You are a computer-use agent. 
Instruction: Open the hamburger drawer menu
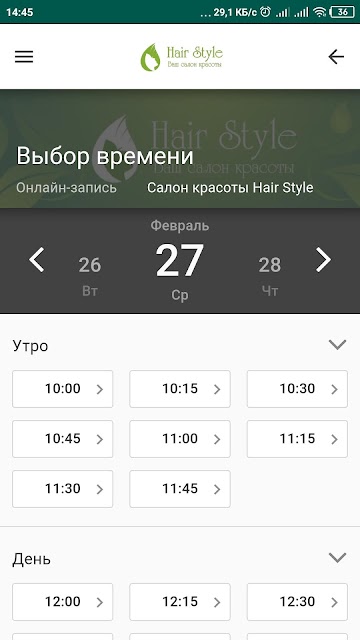click(24, 57)
